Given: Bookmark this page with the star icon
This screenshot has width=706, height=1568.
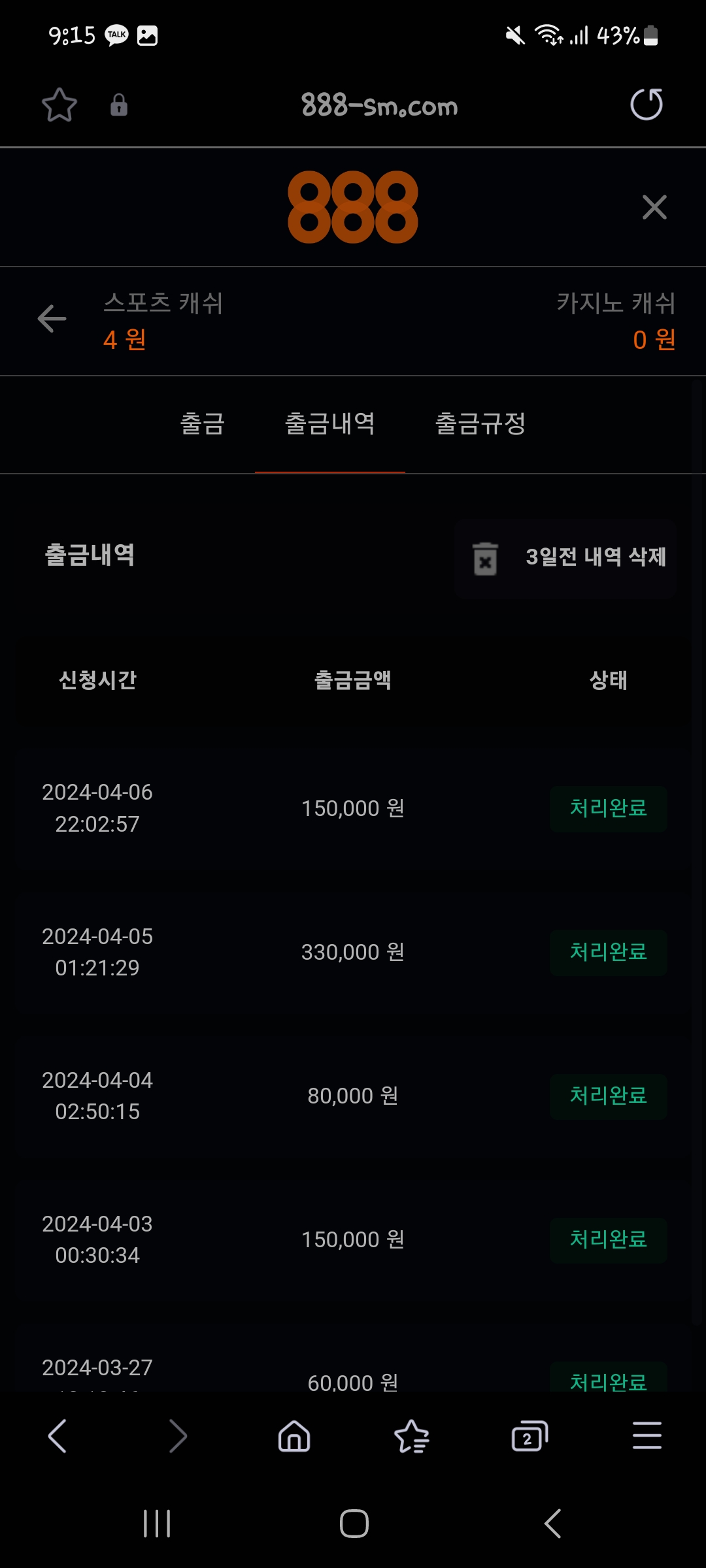Looking at the screenshot, I should [59, 105].
